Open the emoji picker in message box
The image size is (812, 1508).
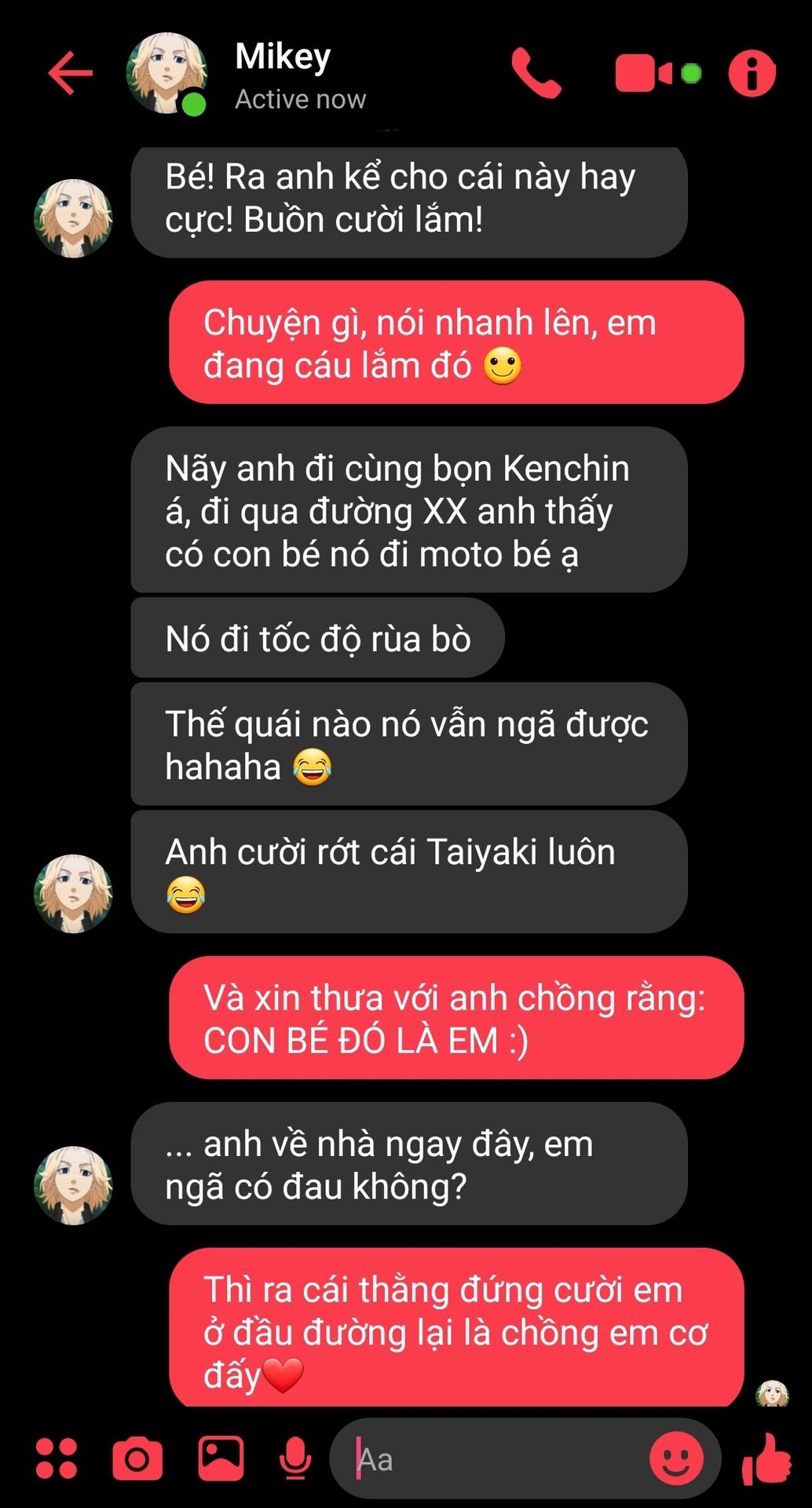tap(676, 1459)
